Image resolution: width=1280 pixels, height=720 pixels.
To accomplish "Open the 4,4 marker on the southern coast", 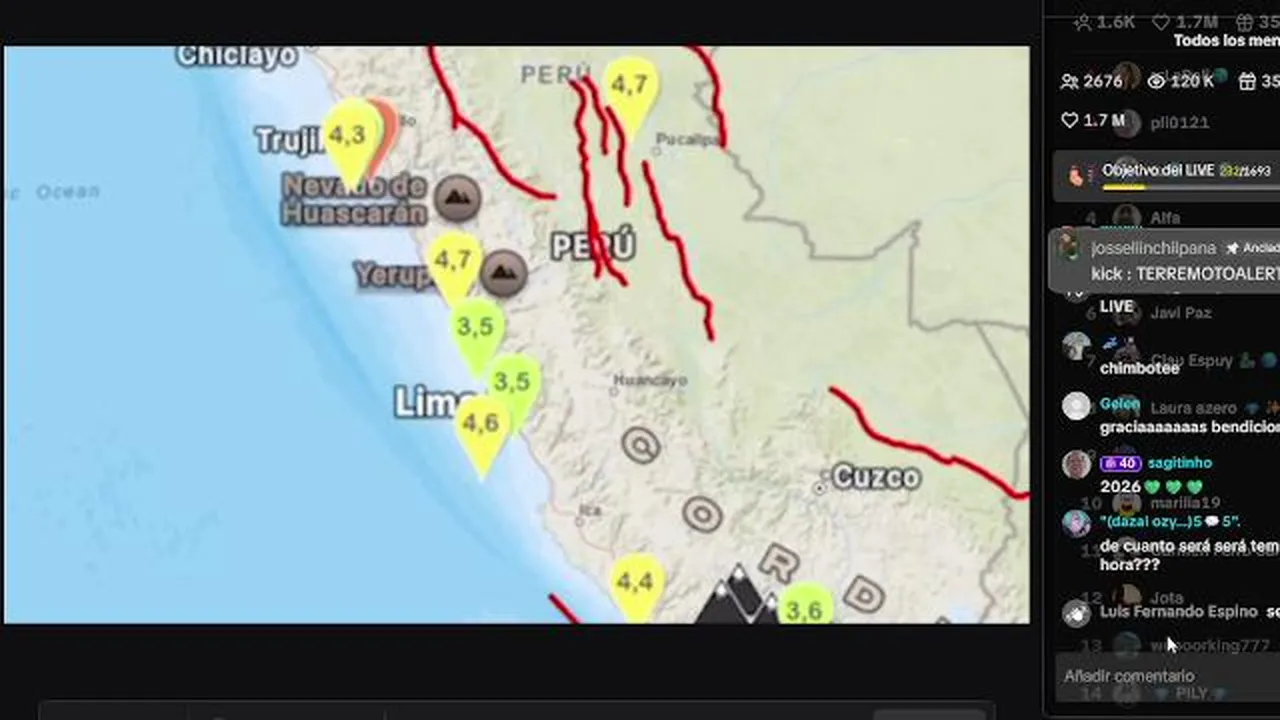I will (x=635, y=583).
